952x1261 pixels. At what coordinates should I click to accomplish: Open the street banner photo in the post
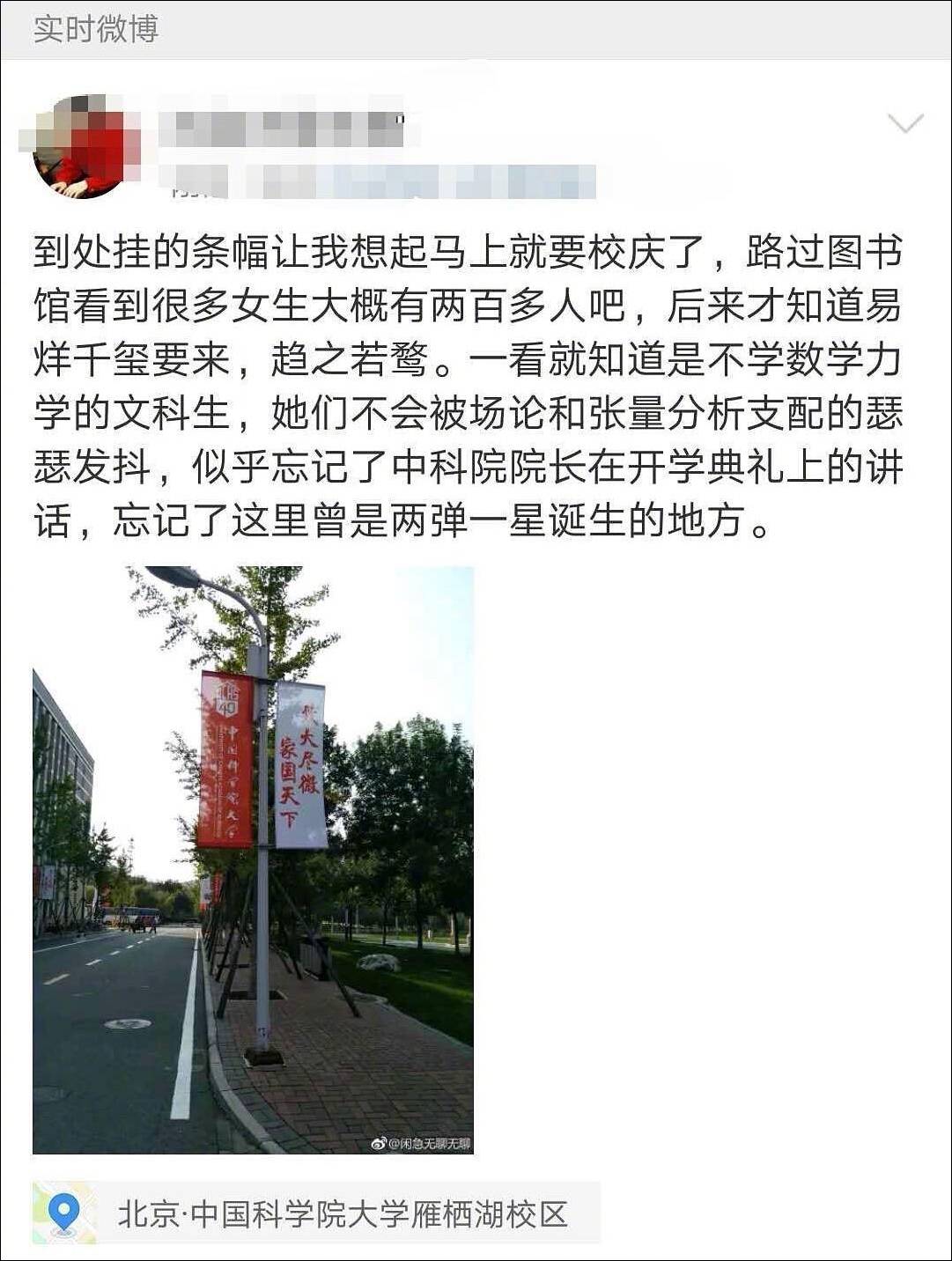(x=253, y=859)
